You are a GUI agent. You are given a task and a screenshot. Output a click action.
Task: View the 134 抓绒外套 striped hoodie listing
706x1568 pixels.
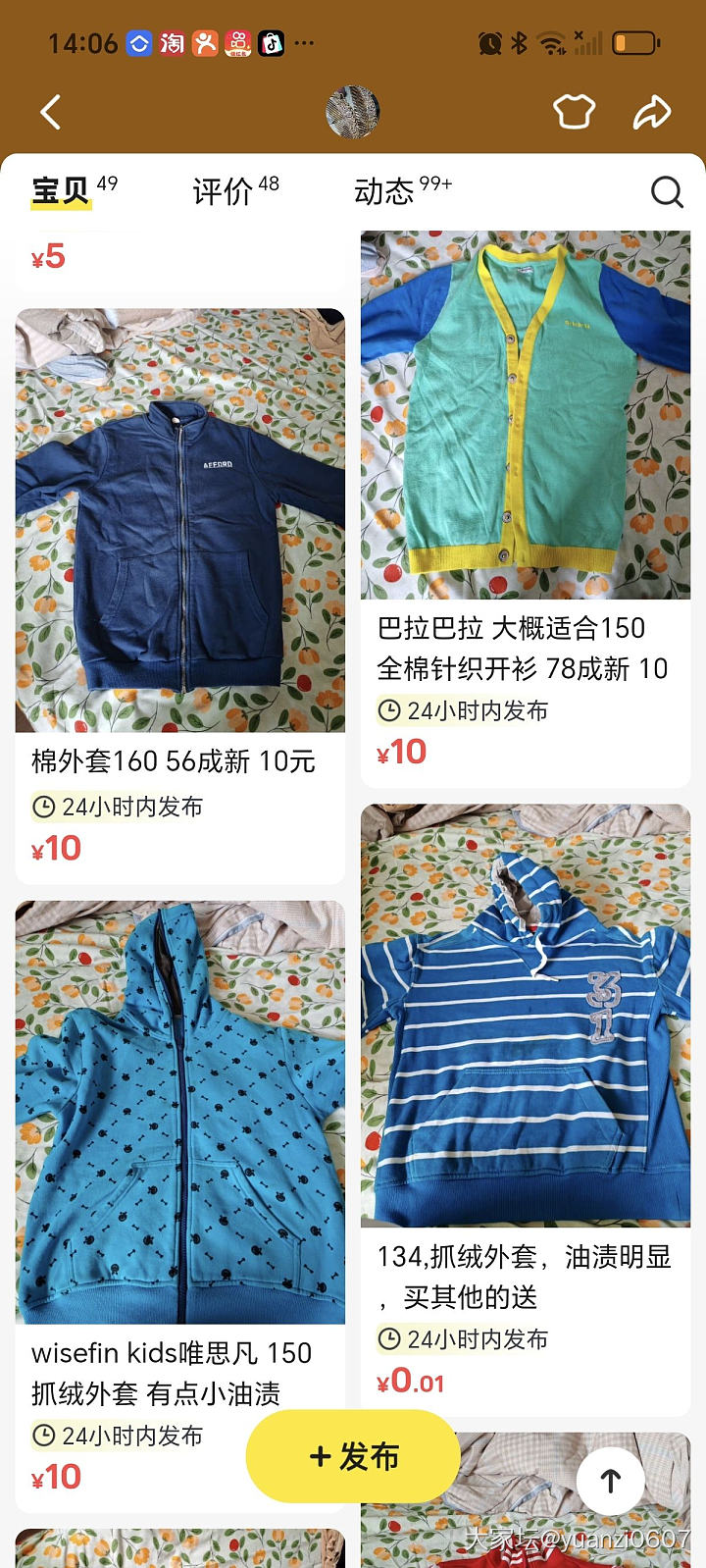tap(526, 1016)
